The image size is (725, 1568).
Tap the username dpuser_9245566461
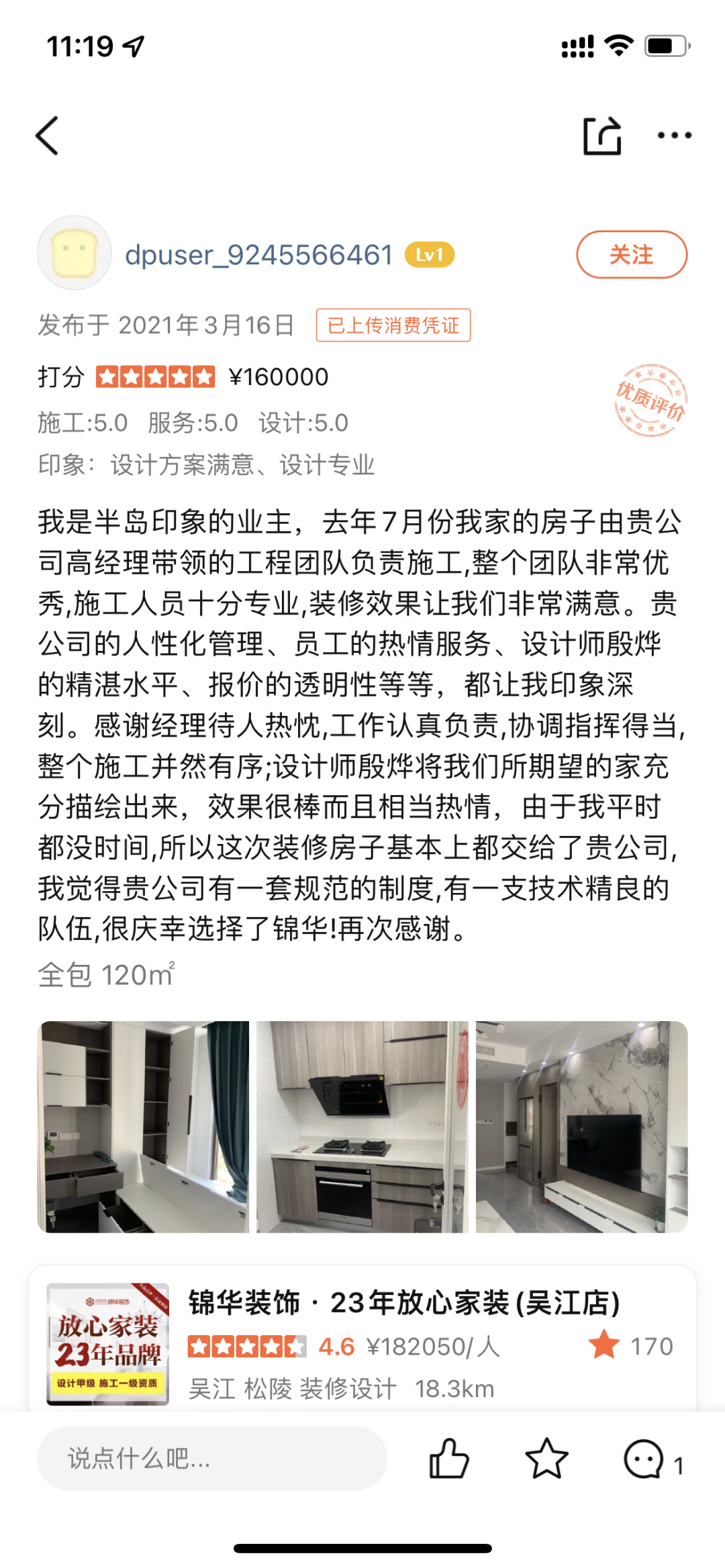point(258,253)
